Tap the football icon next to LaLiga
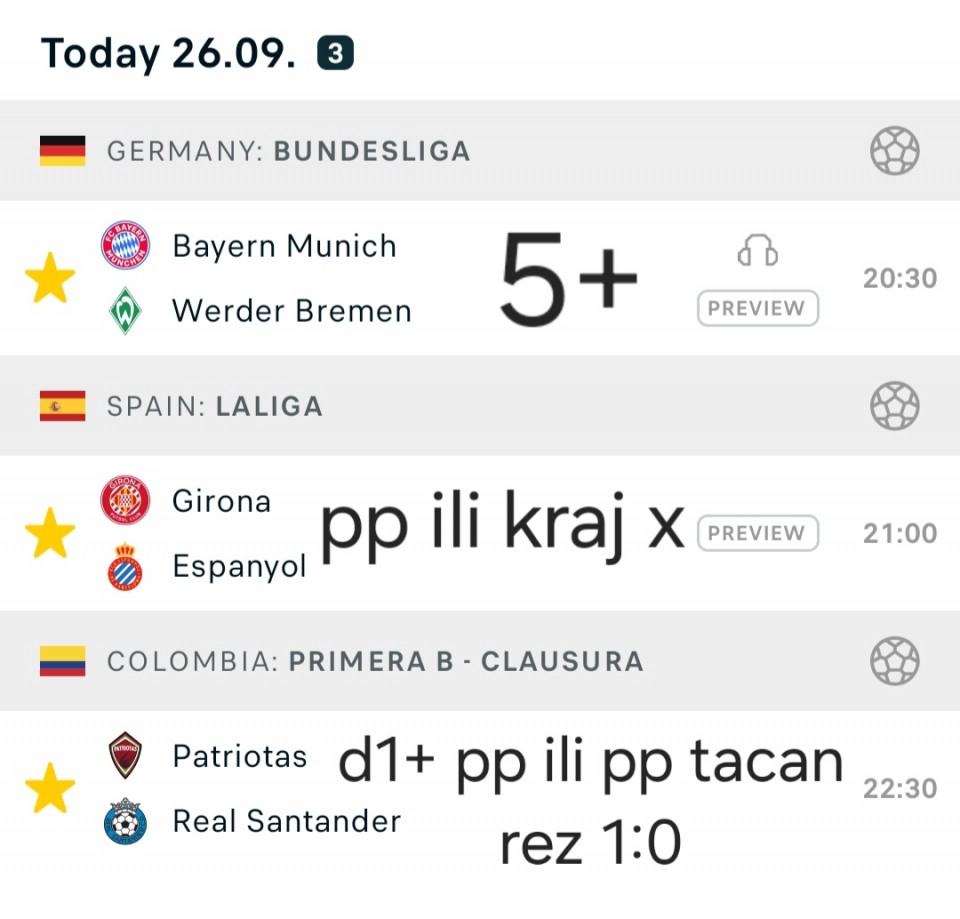The image size is (960, 919). (x=894, y=407)
